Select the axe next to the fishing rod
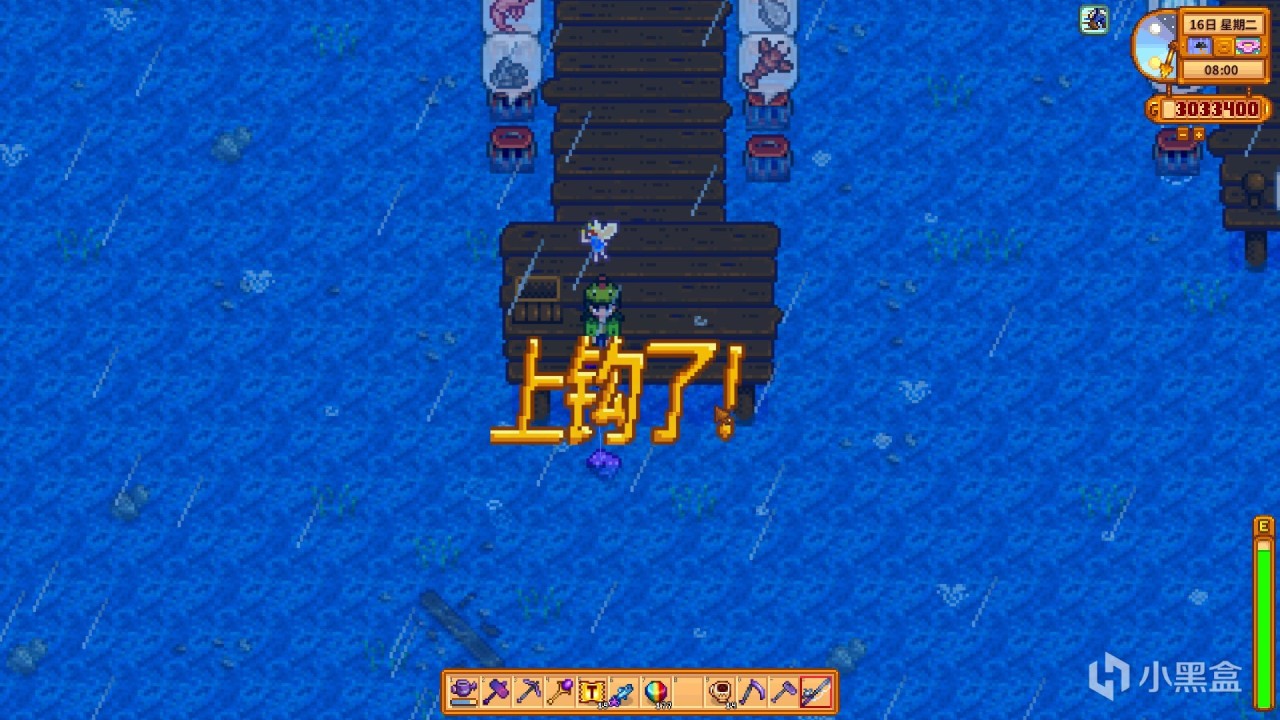This screenshot has height=720, width=1280. (784, 691)
